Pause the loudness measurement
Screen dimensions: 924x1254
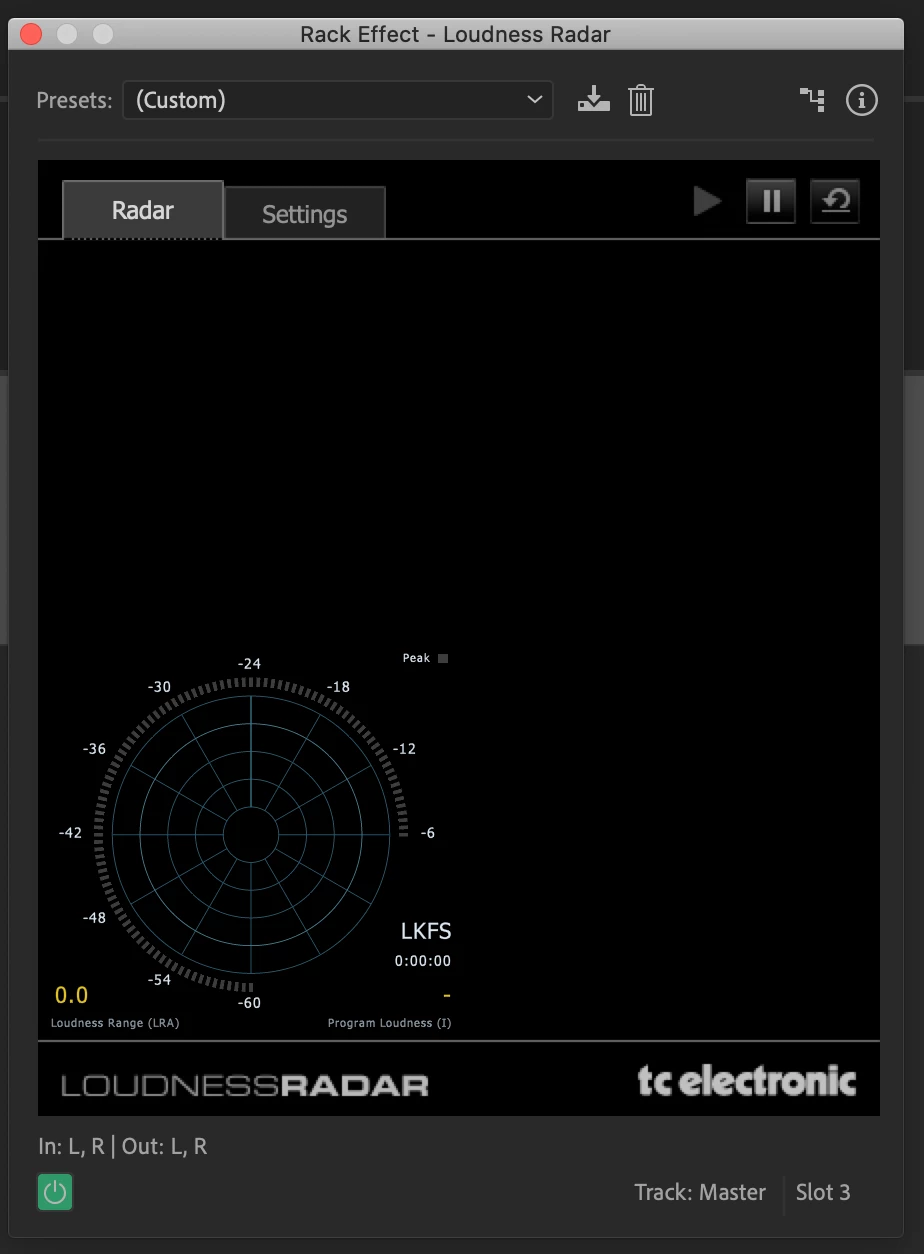(x=771, y=201)
